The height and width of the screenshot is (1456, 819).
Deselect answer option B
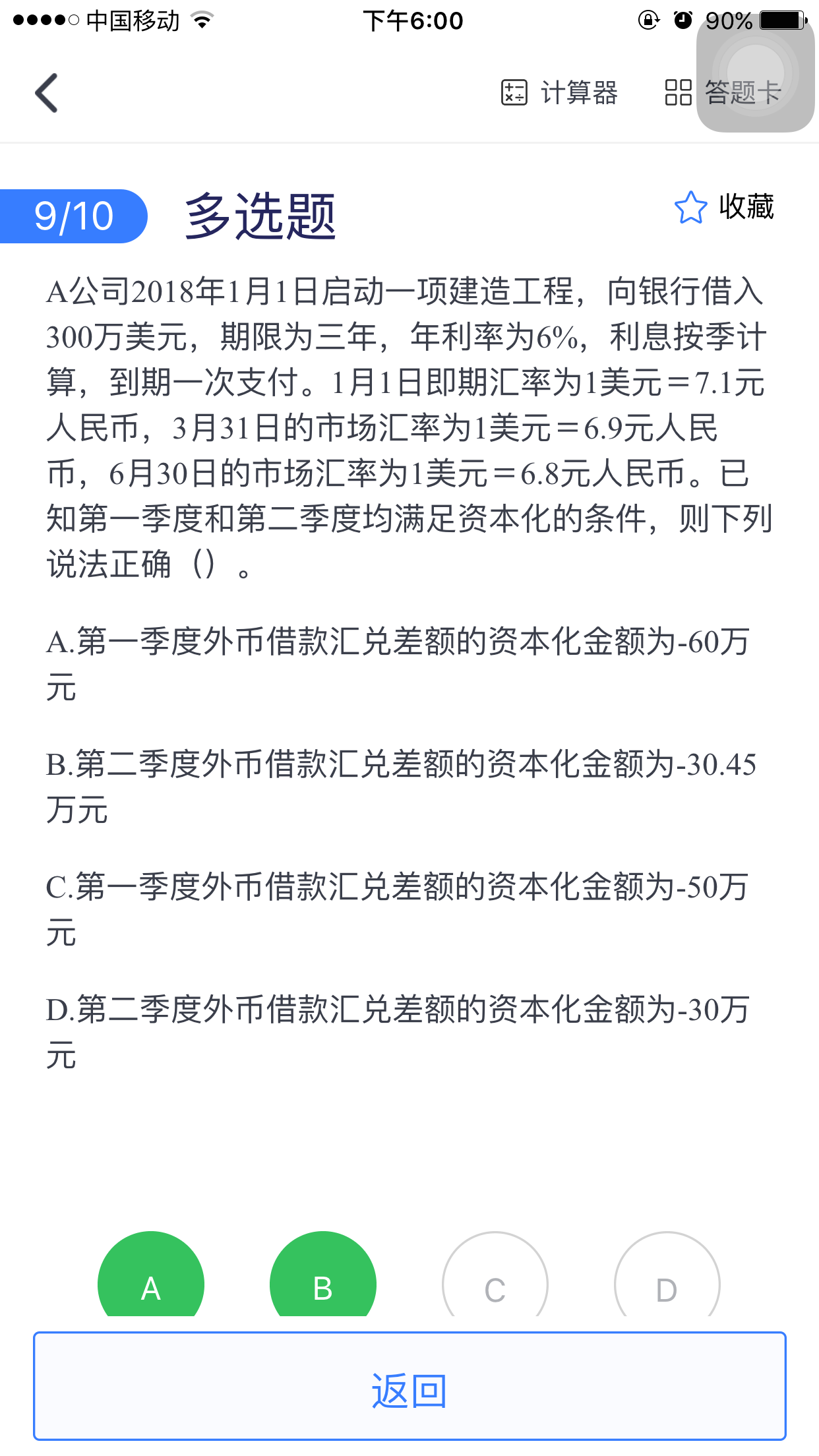(322, 1279)
